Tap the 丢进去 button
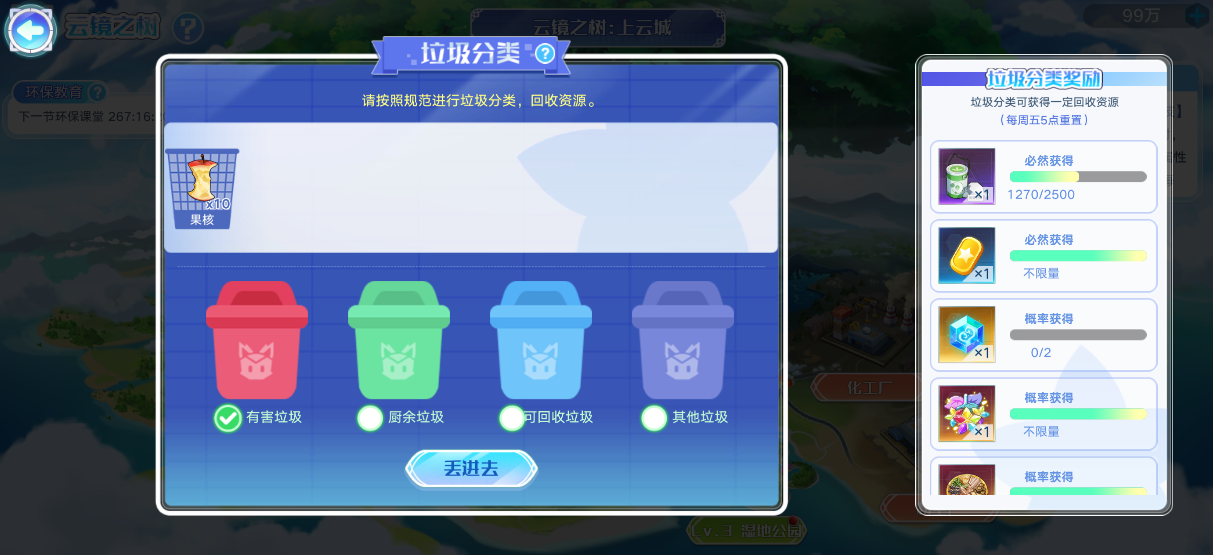Image resolution: width=1213 pixels, height=555 pixels. tap(471, 468)
